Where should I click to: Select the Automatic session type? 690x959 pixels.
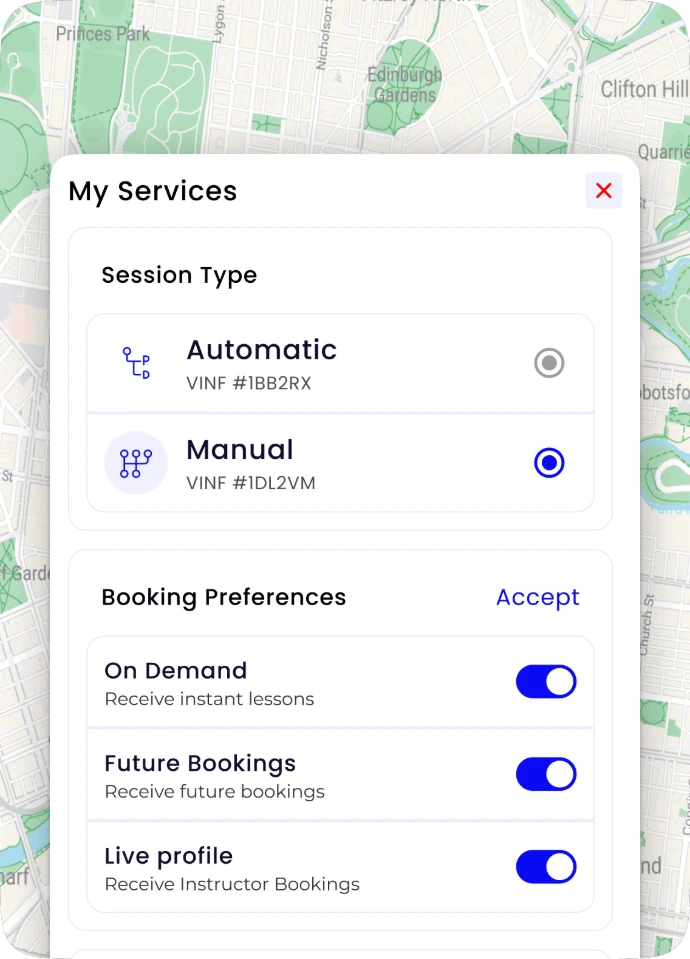click(x=548, y=363)
